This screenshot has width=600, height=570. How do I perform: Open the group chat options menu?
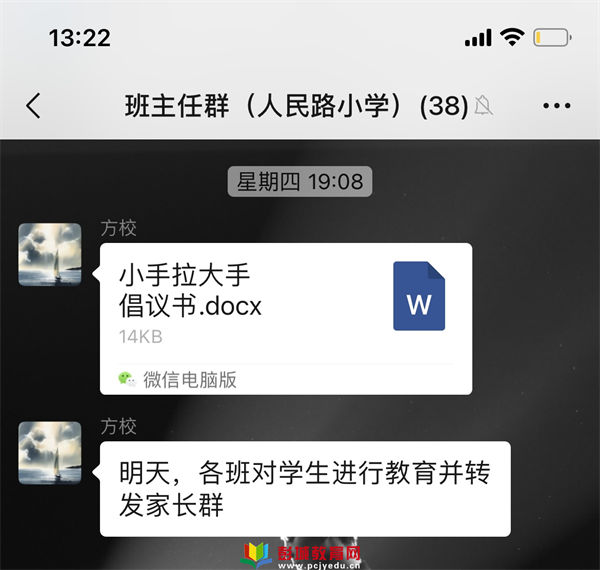555,106
